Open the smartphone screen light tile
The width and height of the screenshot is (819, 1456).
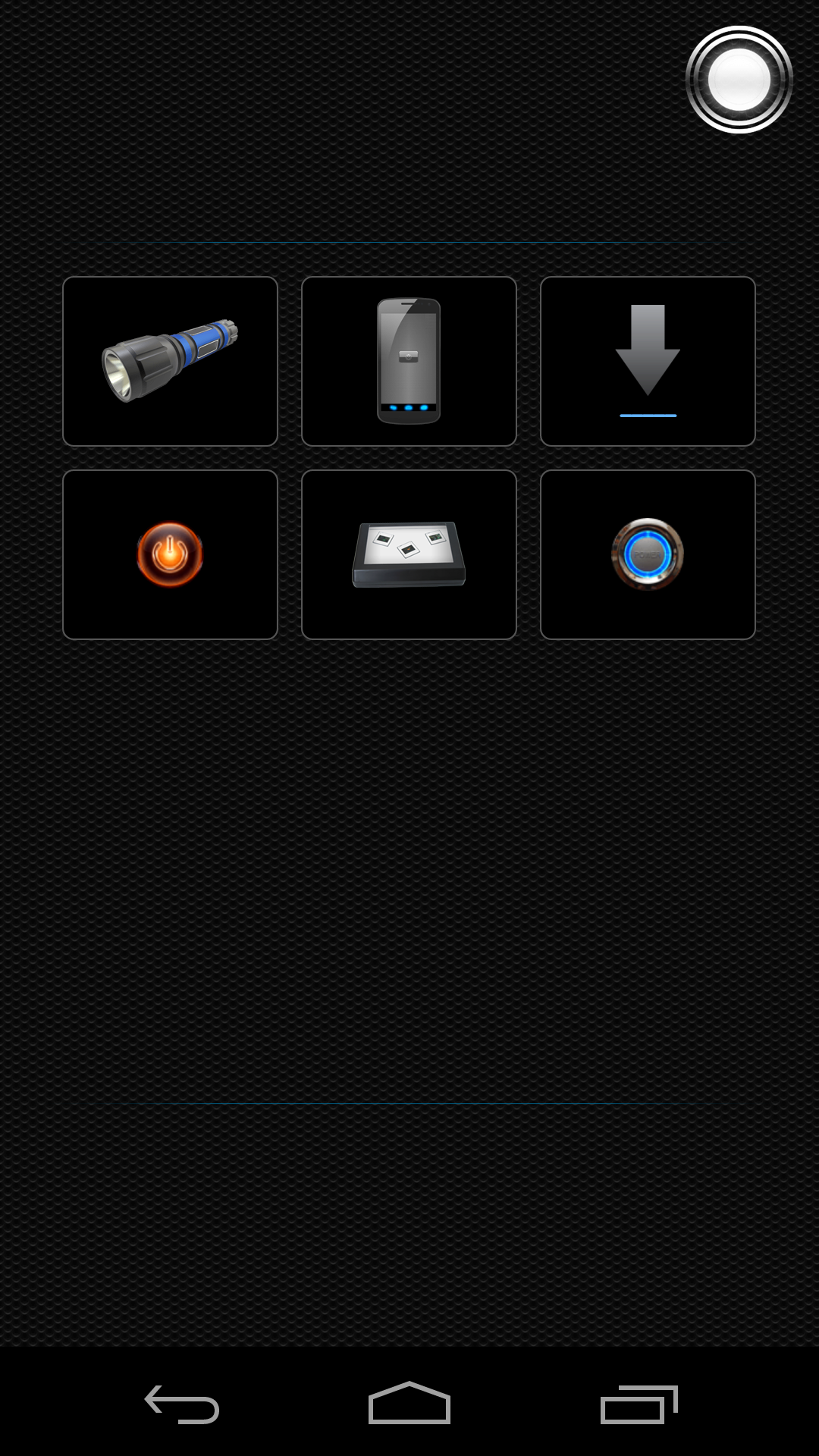[x=409, y=361]
